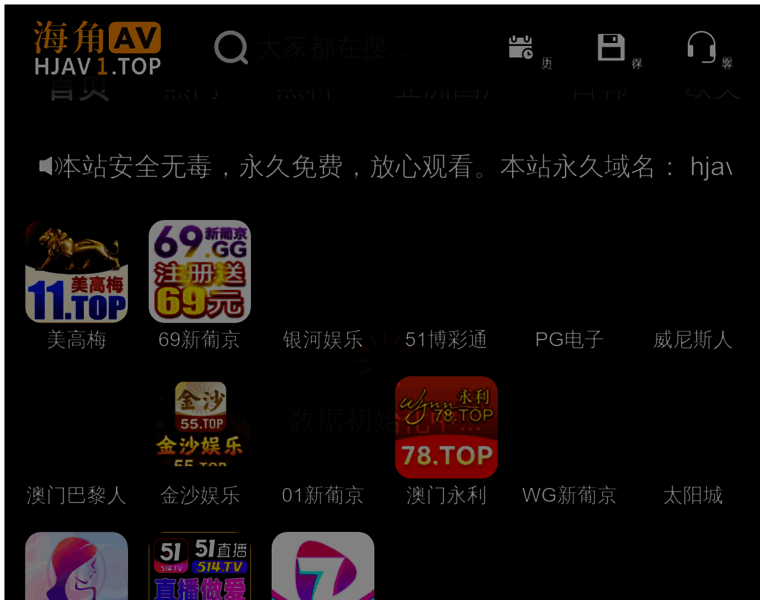
Task: Tap the 金沙娱乐 tile
Action: [x=199, y=427]
